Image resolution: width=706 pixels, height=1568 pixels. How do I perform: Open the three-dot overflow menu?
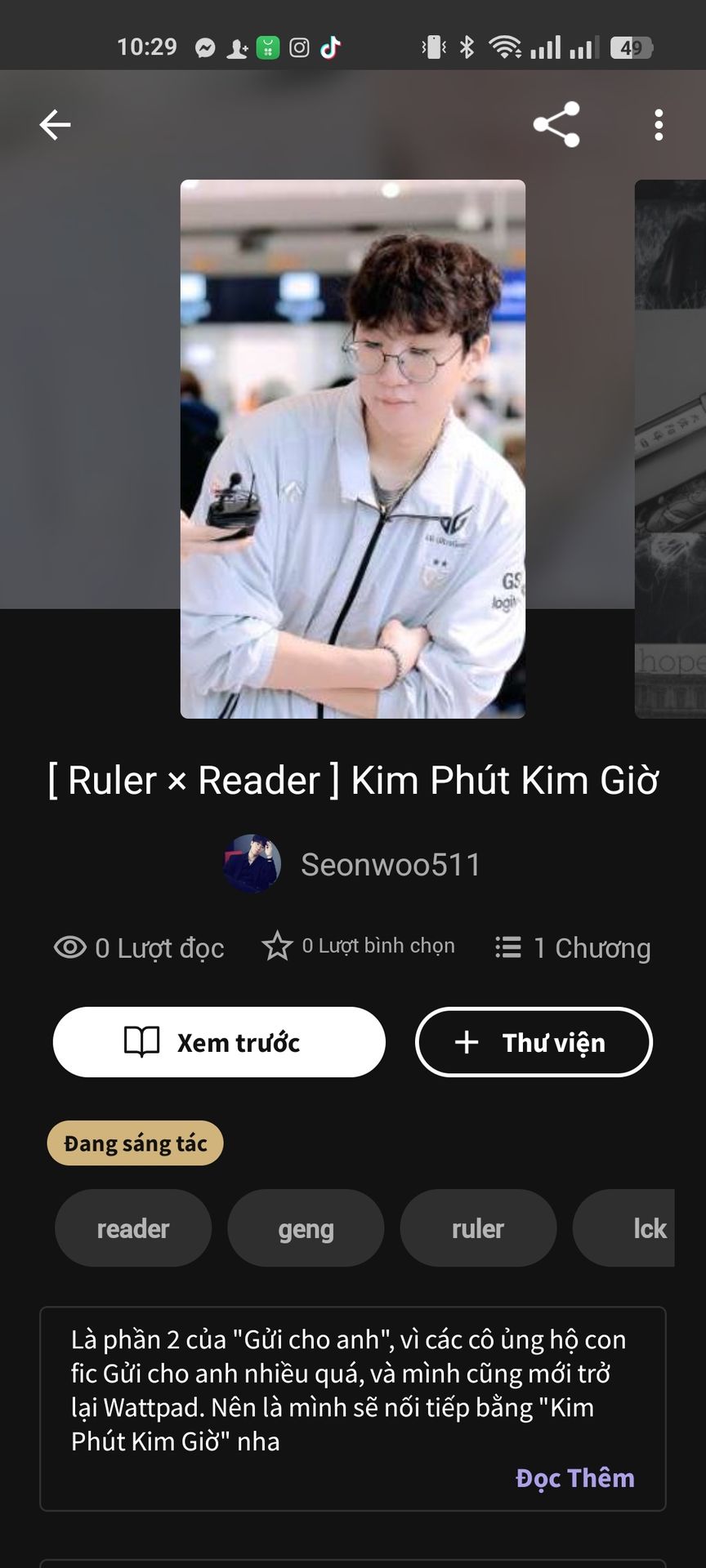(x=659, y=125)
